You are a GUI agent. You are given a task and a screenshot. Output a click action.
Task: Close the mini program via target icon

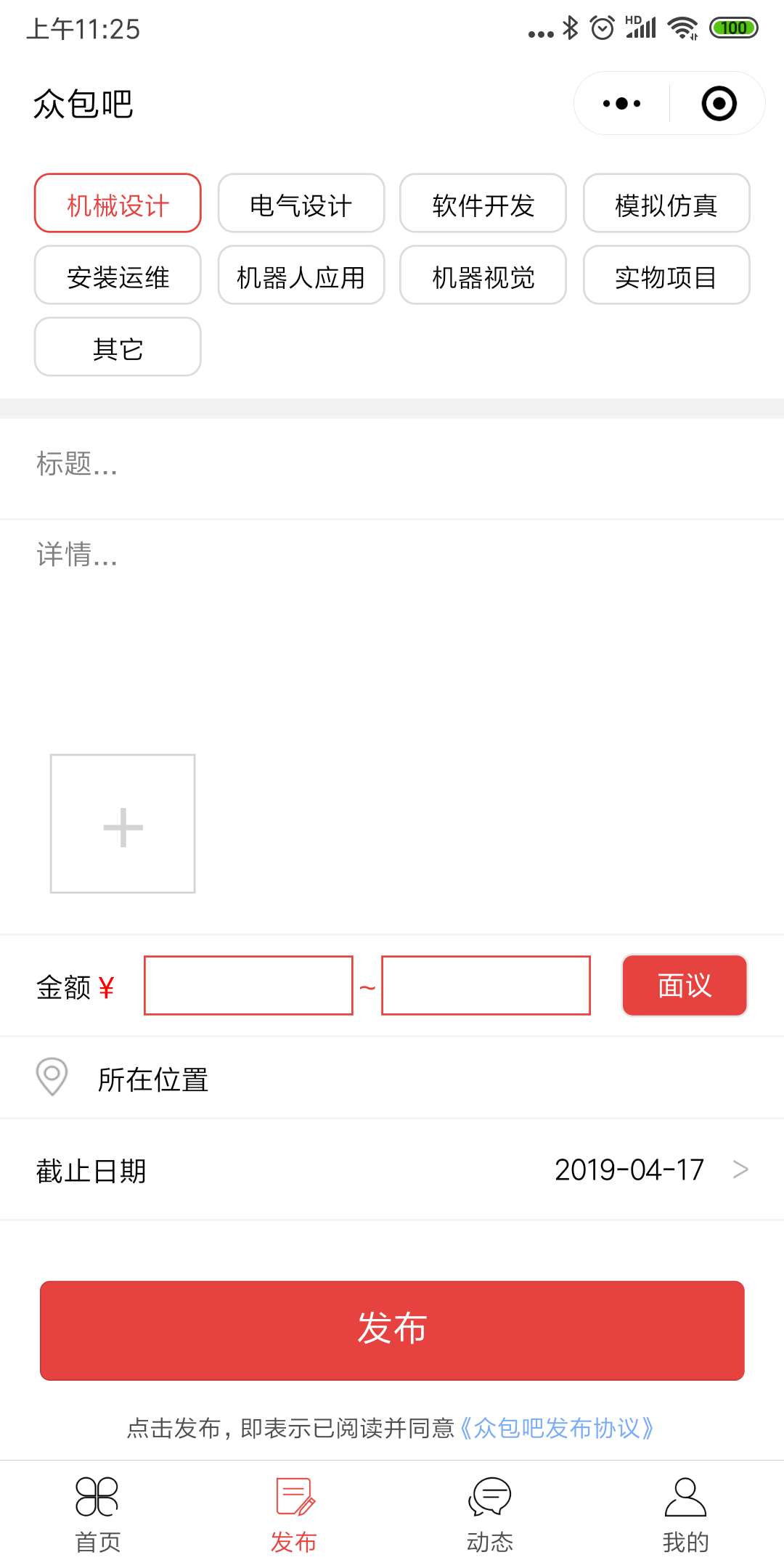point(719,103)
